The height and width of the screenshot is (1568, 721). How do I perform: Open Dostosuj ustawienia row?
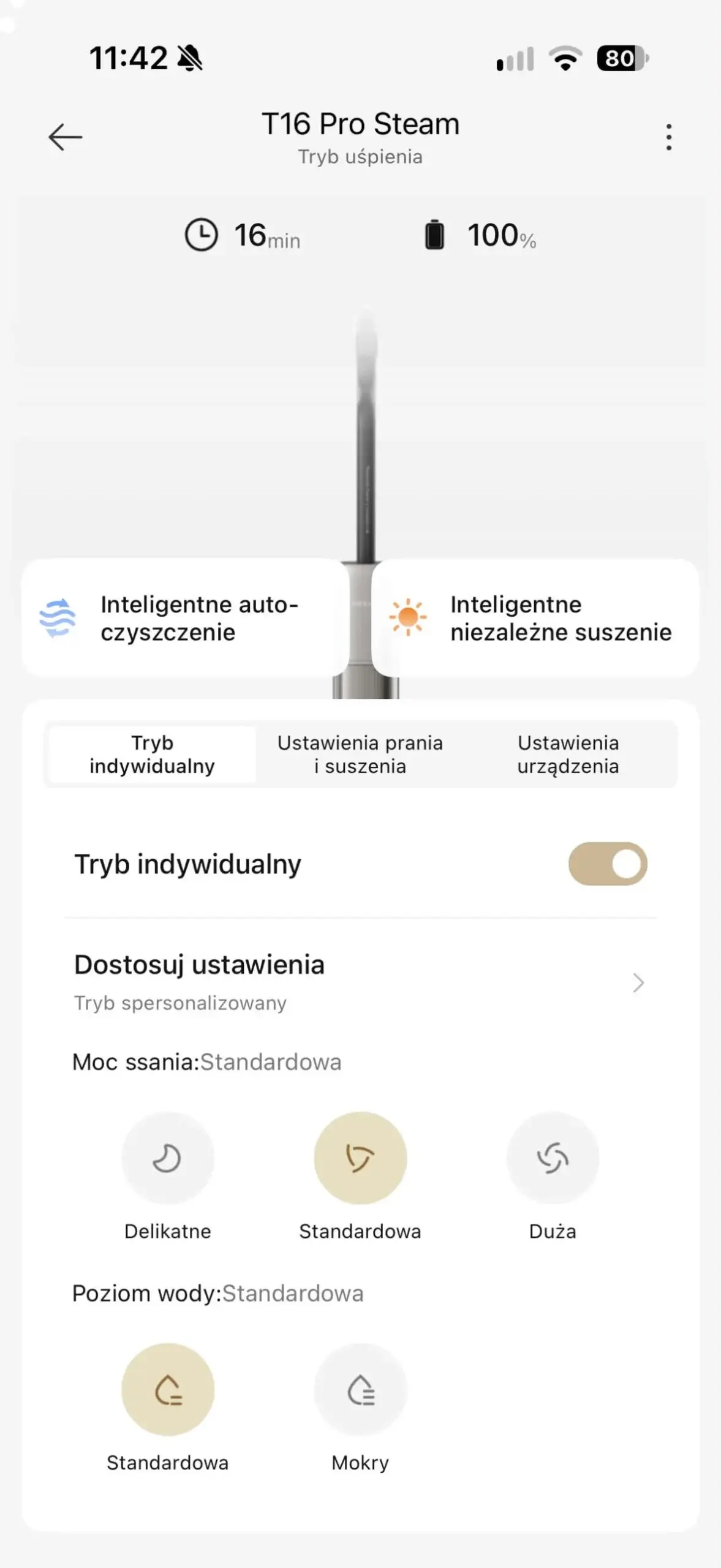(360, 982)
